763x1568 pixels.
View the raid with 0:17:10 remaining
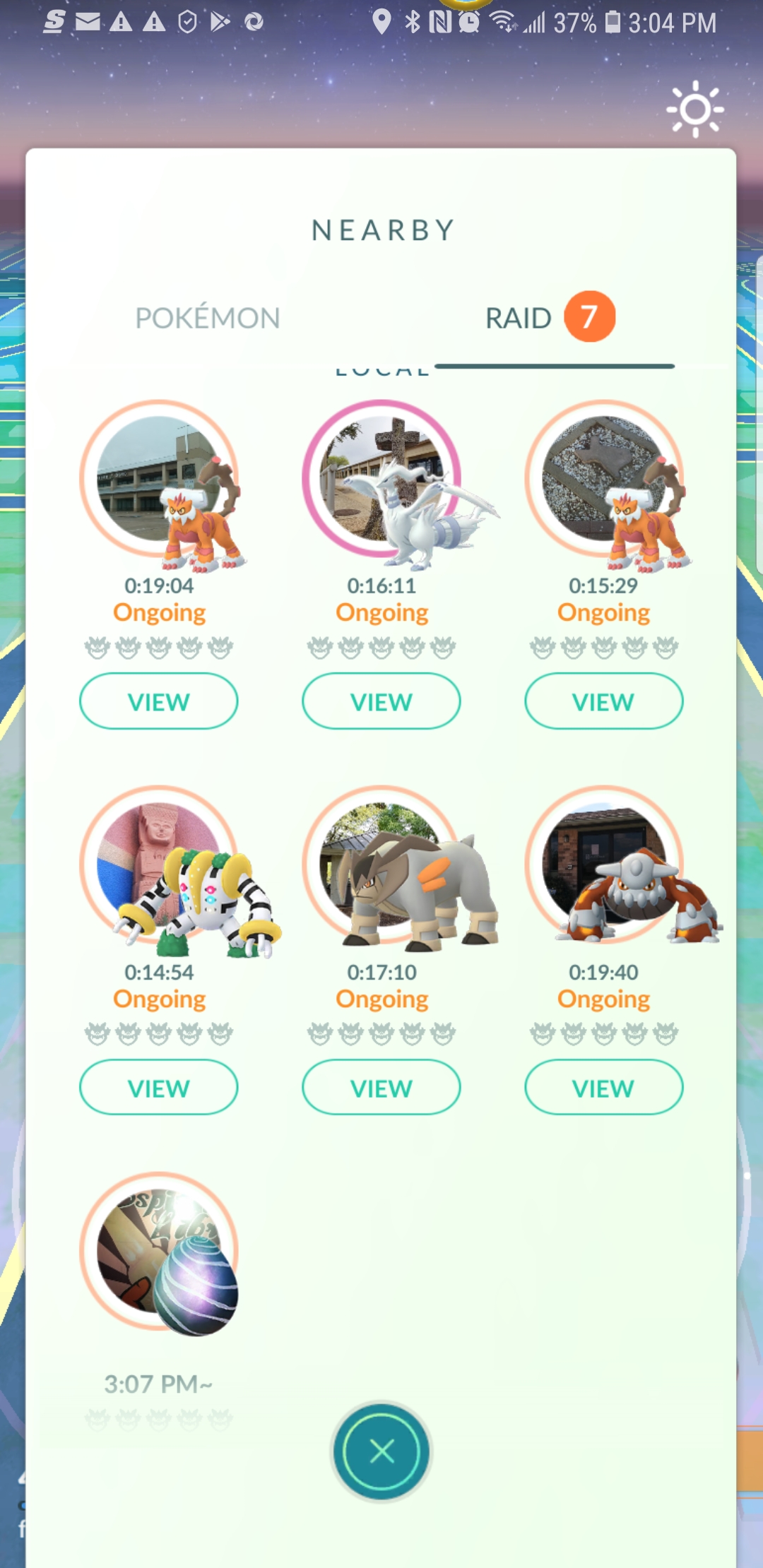tap(381, 1088)
